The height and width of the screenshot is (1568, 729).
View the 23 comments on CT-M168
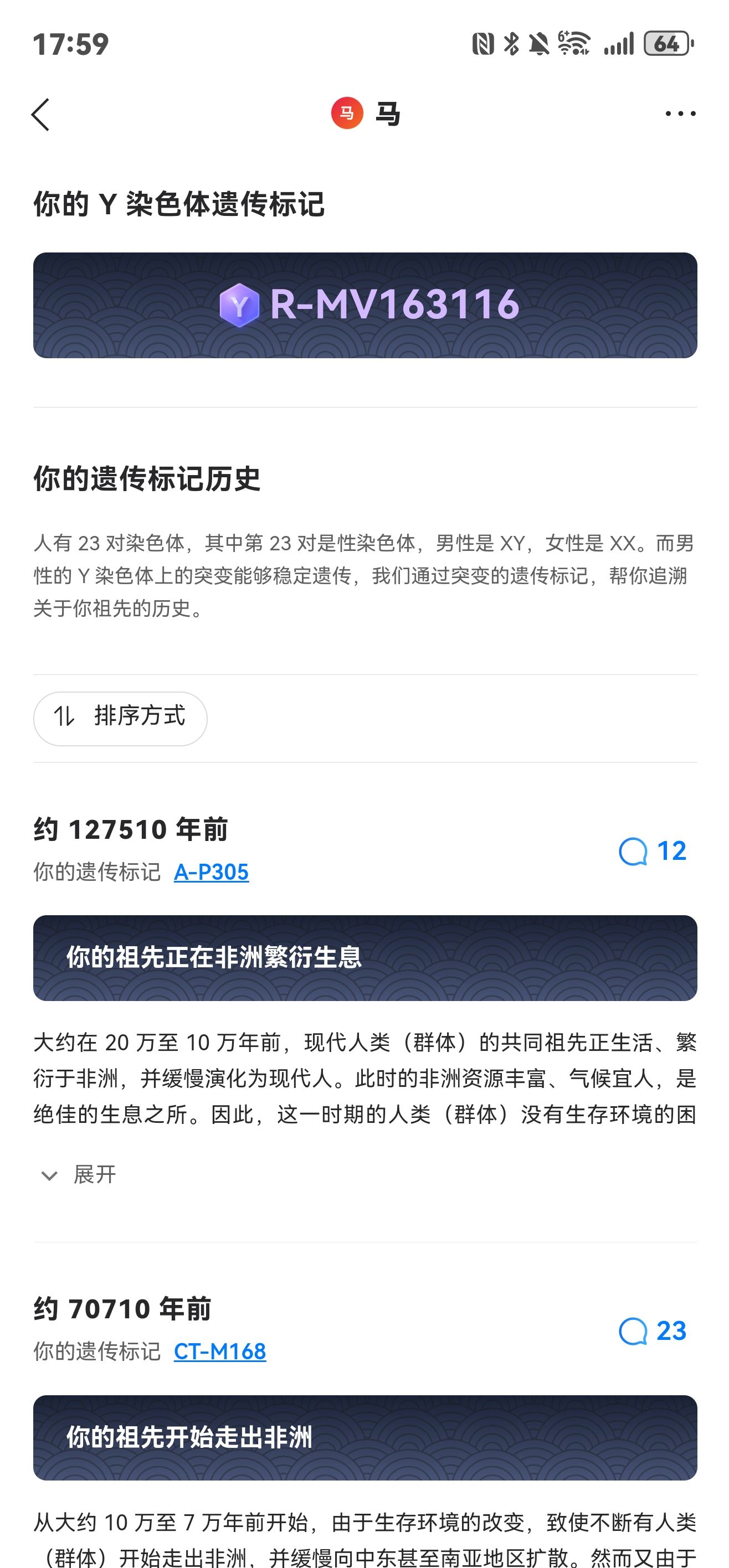click(652, 1330)
